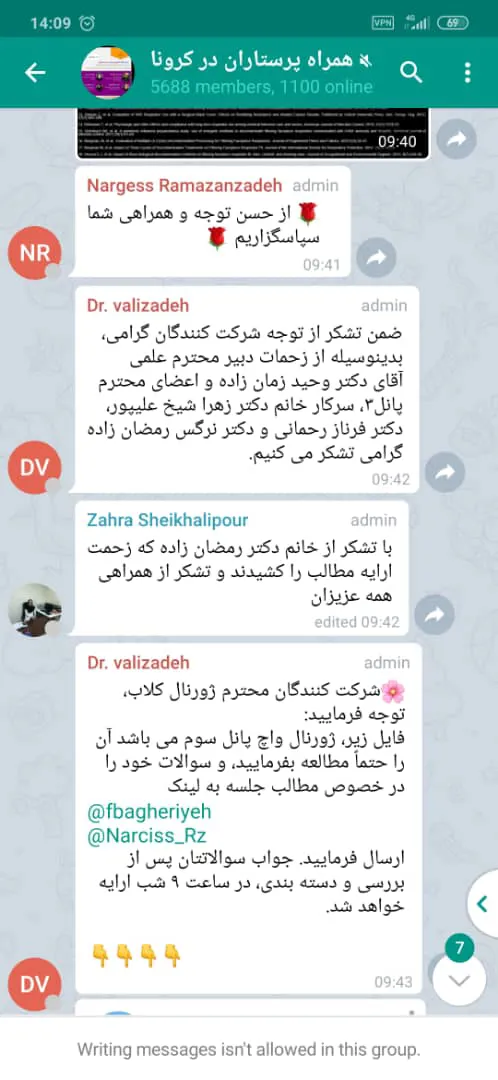Open the side panel chevron handle

(x=483, y=903)
